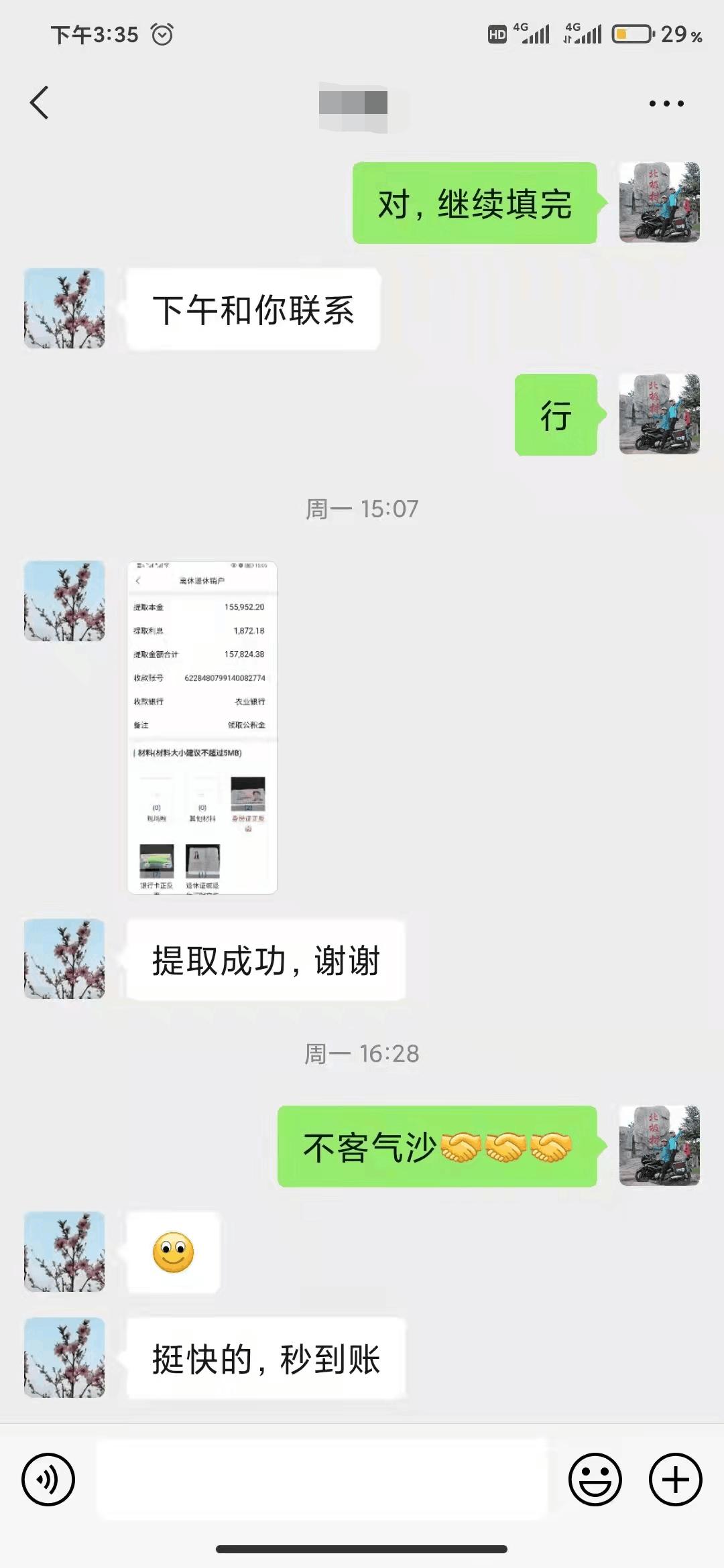This screenshot has height=1568, width=724.
Task: Open the three-dot chat info menu
Action: click(666, 103)
